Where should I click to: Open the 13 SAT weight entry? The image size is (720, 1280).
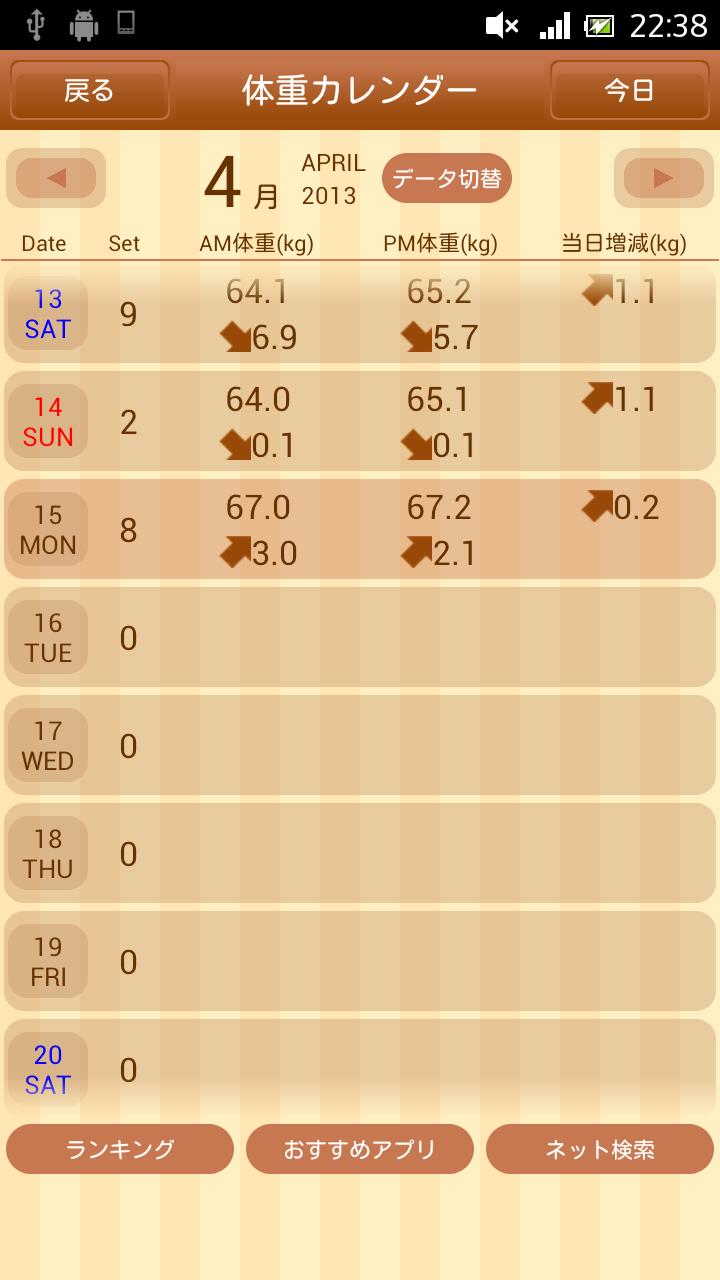360,314
